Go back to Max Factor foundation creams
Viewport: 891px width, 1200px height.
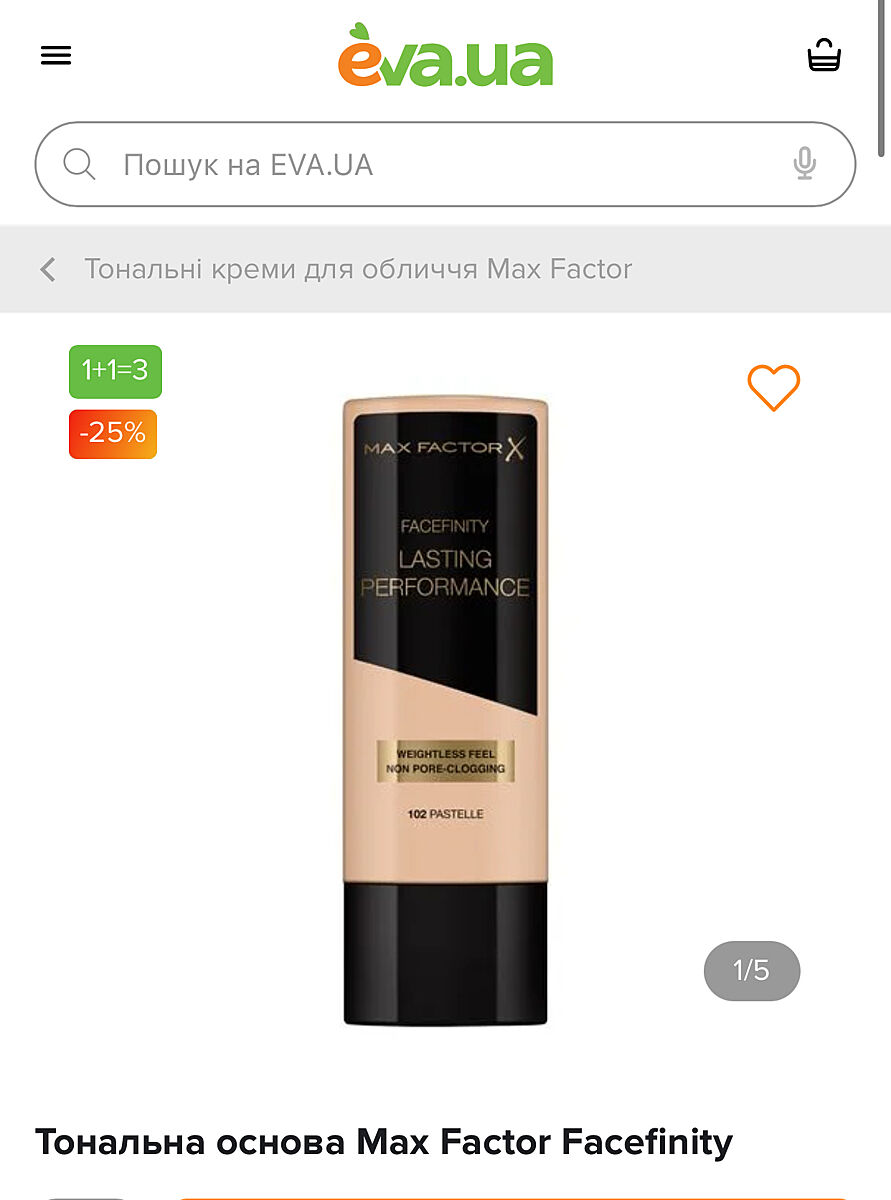click(x=48, y=269)
